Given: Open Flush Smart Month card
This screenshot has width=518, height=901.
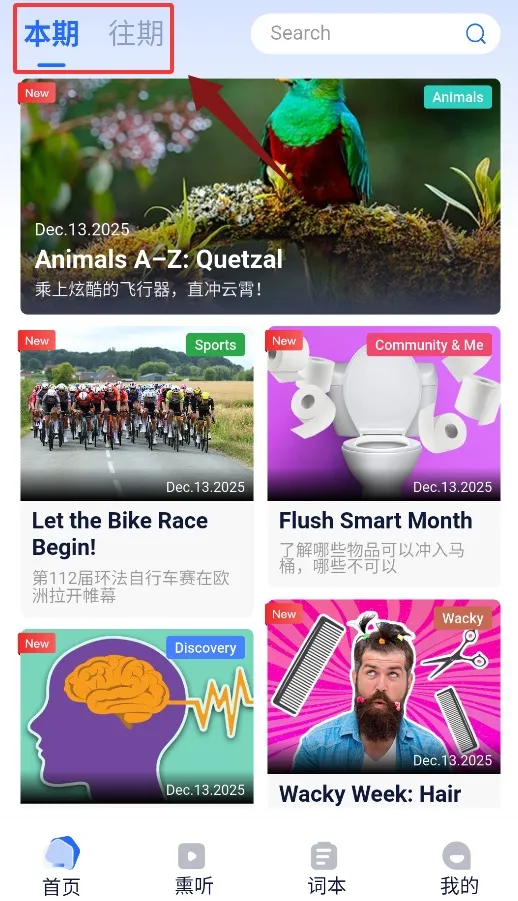Looking at the screenshot, I should click(383, 456).
